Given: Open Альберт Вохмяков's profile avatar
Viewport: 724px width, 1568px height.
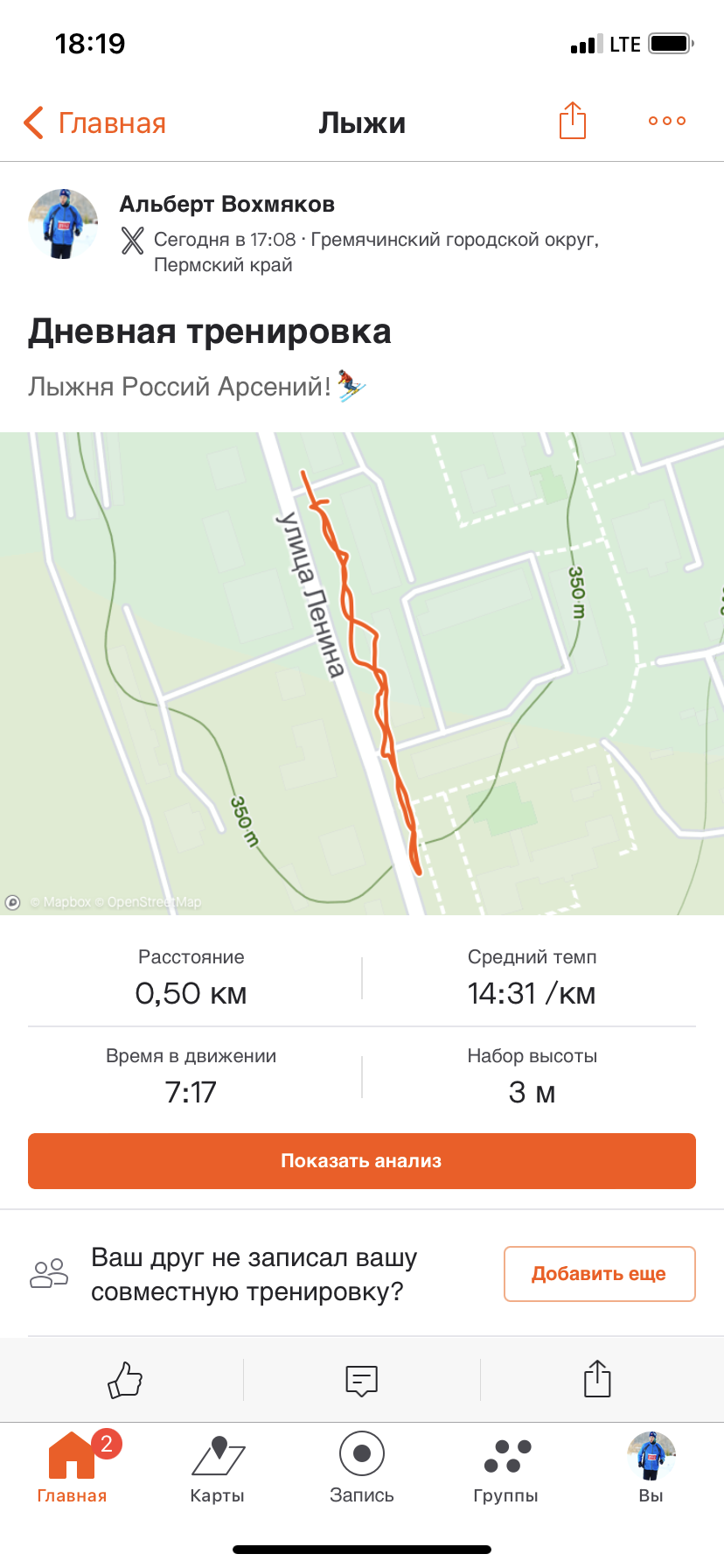Looking at the screenshot, I should point(63,224).
